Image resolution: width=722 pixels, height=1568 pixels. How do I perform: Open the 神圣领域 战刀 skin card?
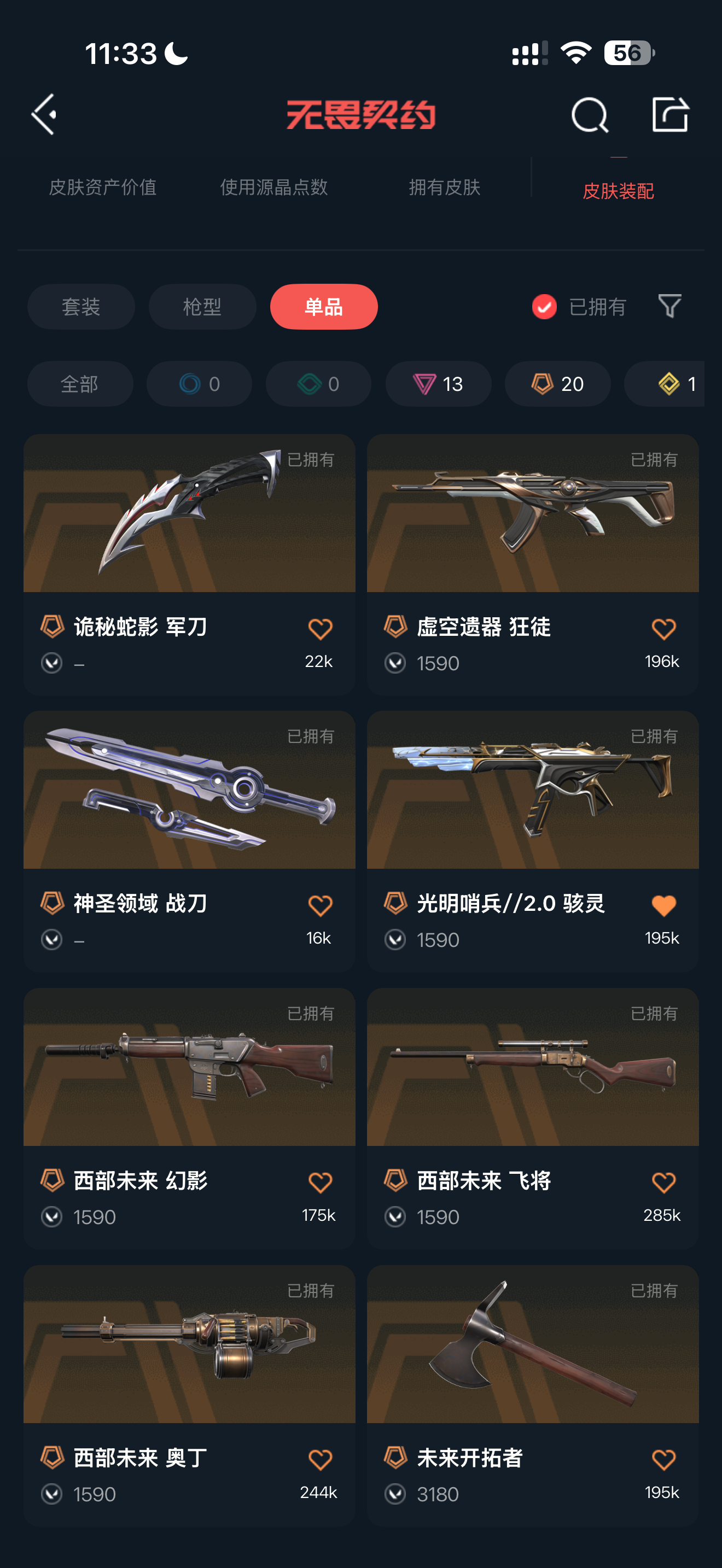[x=189, y=841]
